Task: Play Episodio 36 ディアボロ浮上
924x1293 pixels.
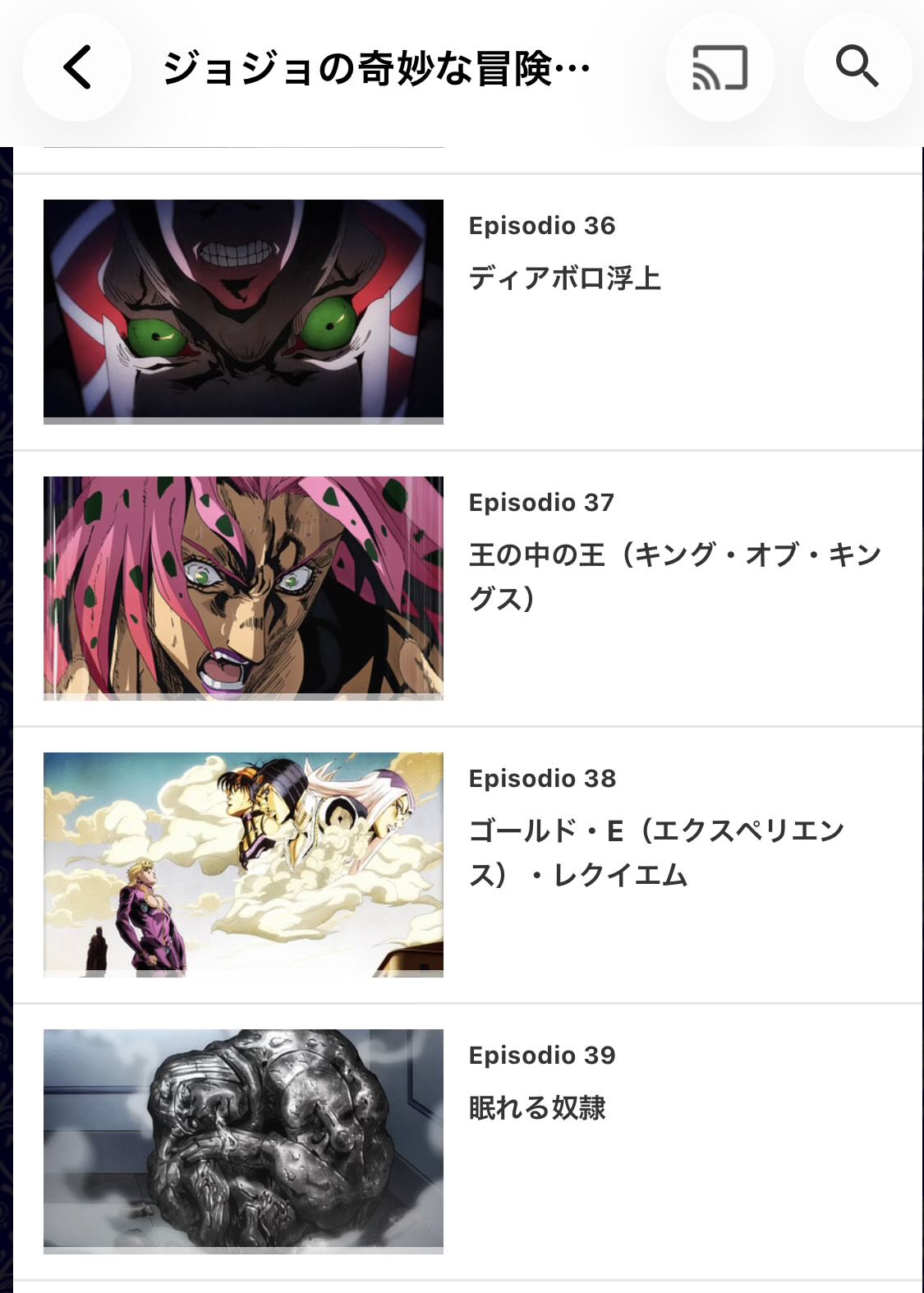Action: tap(243, 311)
